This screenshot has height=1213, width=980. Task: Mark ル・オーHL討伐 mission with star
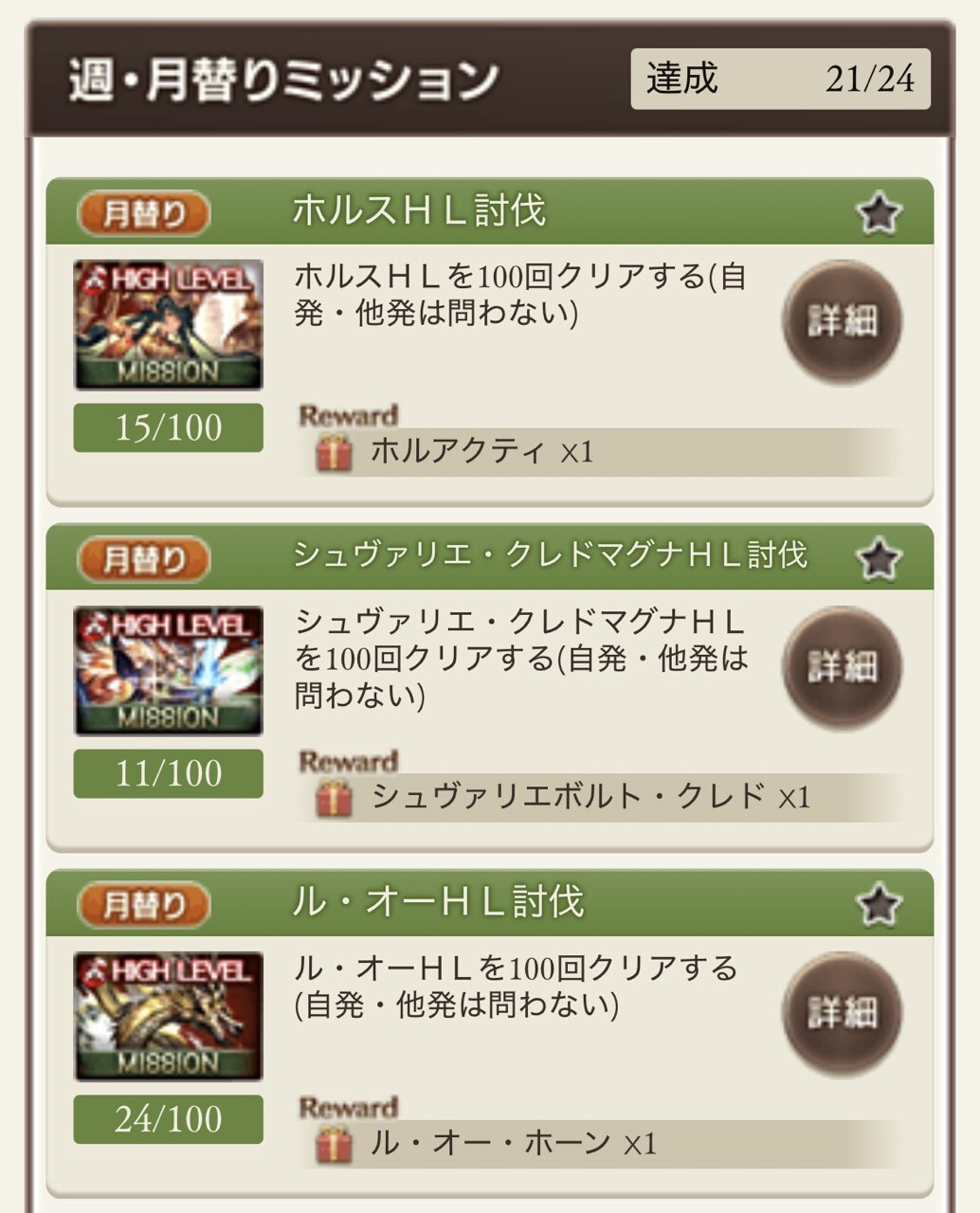(x=879, y=904)
